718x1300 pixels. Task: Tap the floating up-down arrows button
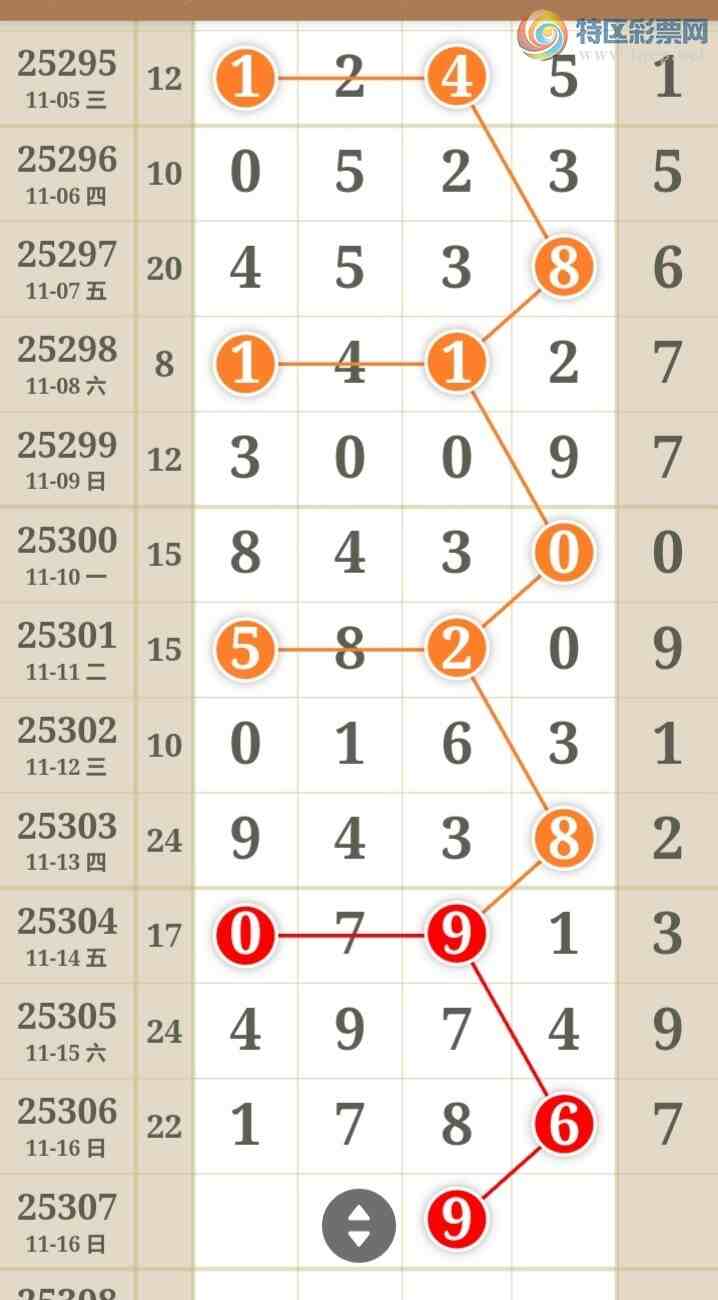(x=358, y=1225)
